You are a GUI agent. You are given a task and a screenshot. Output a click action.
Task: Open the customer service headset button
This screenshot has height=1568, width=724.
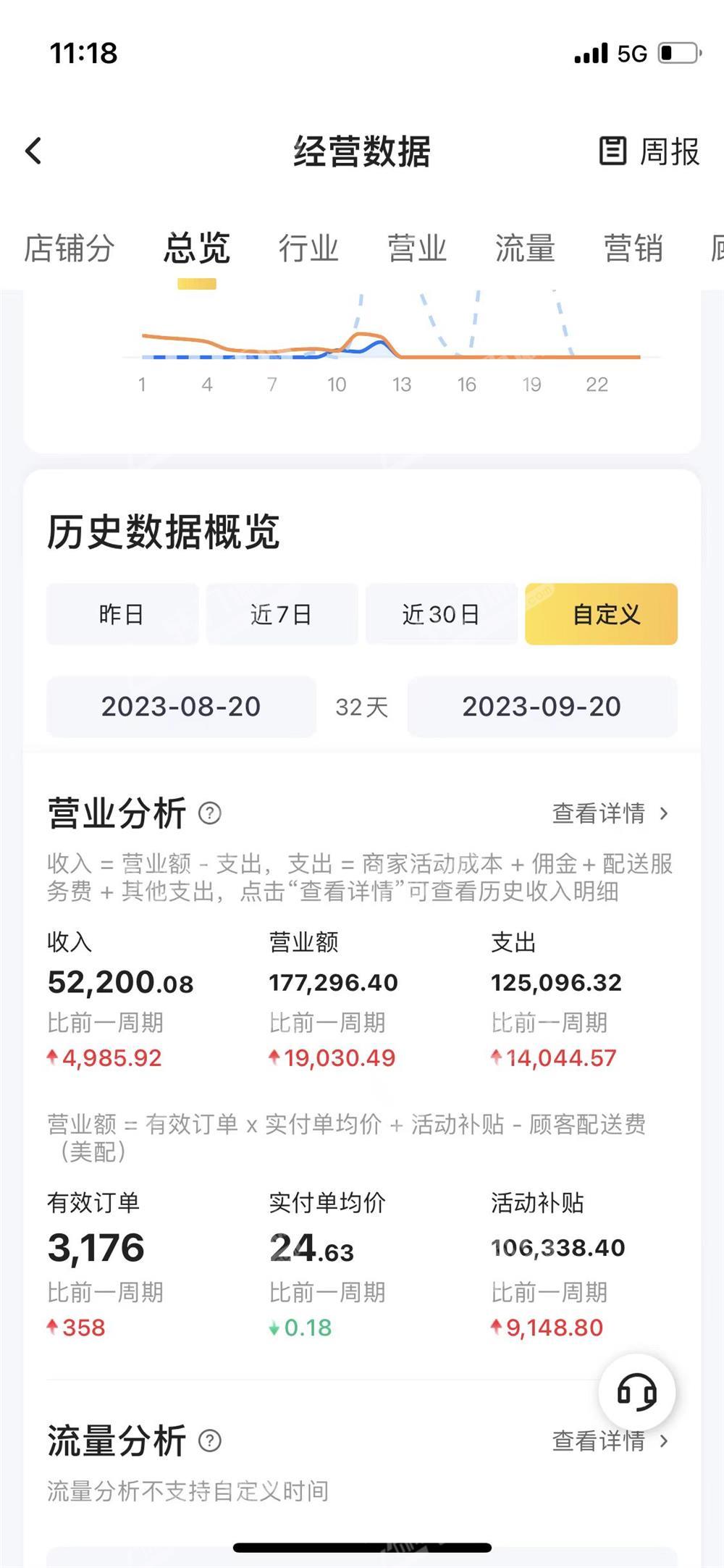pyautogui.click(x=637, y=1392)
